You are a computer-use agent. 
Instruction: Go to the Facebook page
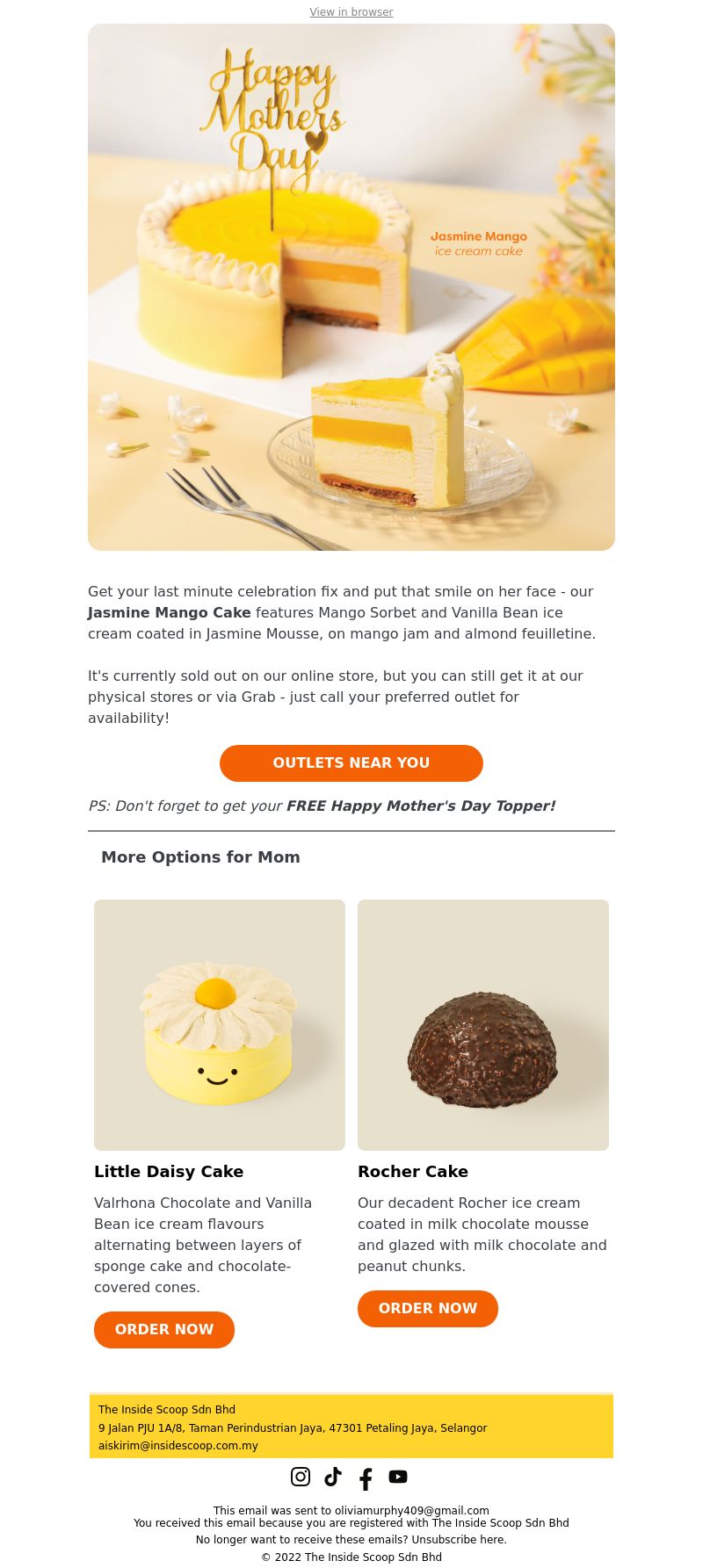click(366, 1479)
